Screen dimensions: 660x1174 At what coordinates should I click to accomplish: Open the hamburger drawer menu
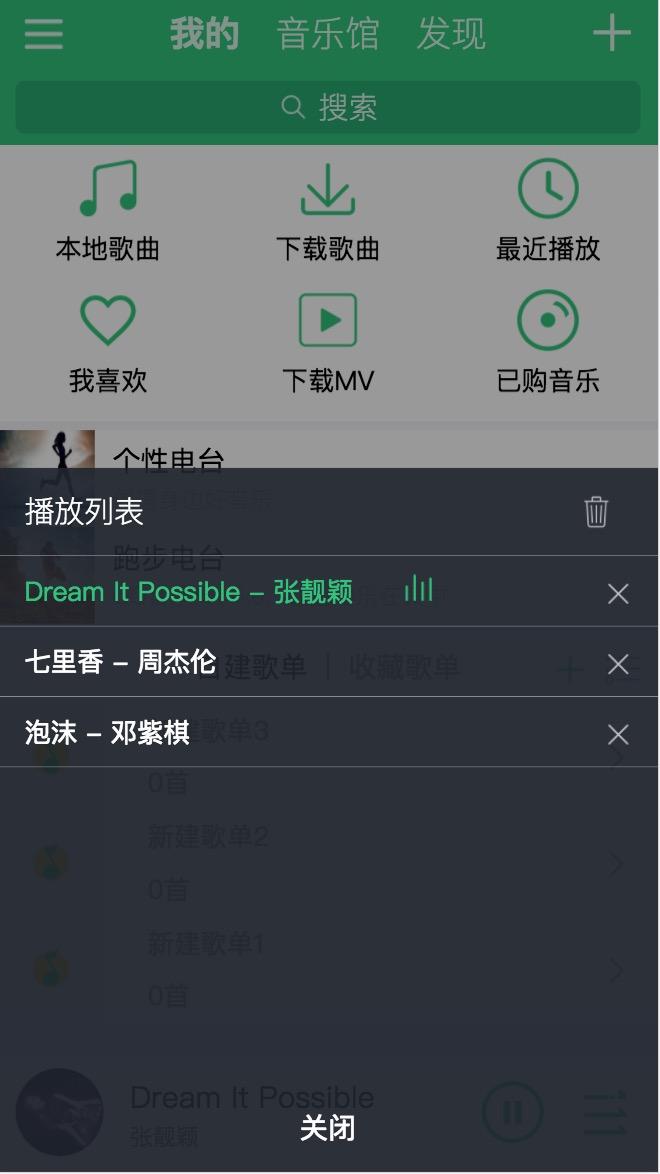[43, 34]
